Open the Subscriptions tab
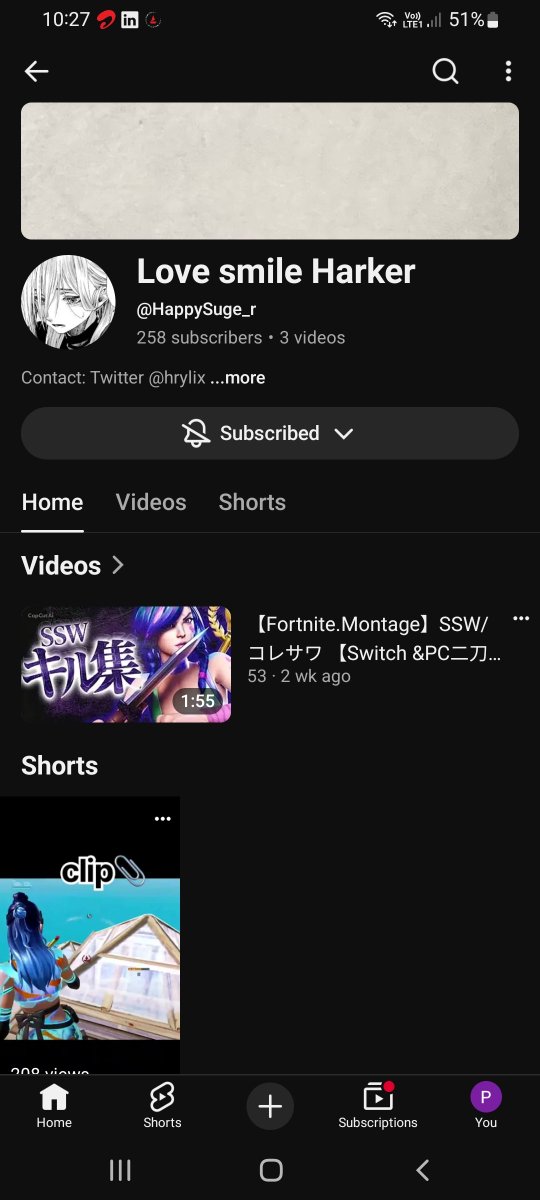 pos(378,1106)
